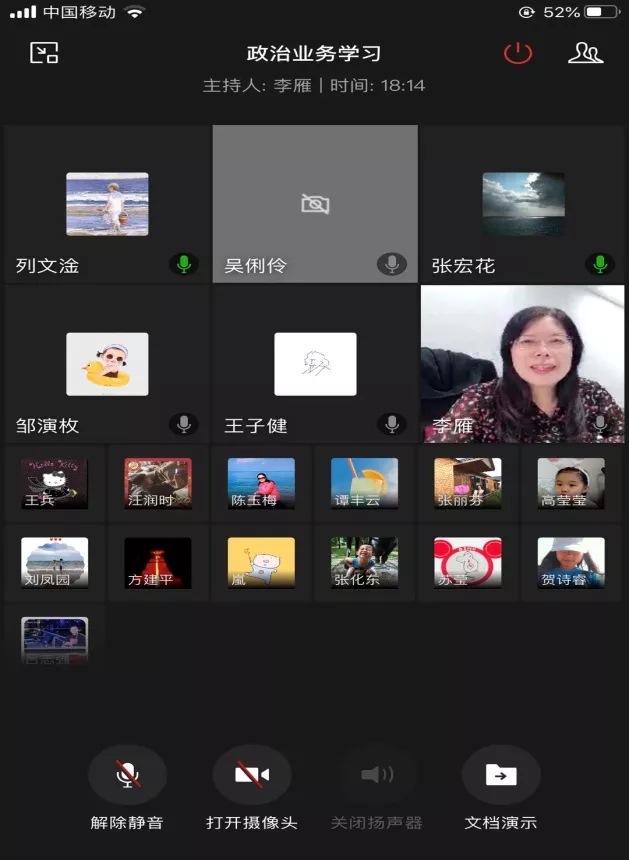Tap the small avatar of 方建平
Viewport: 629px width, 860px height.
[x=158, y=562]
